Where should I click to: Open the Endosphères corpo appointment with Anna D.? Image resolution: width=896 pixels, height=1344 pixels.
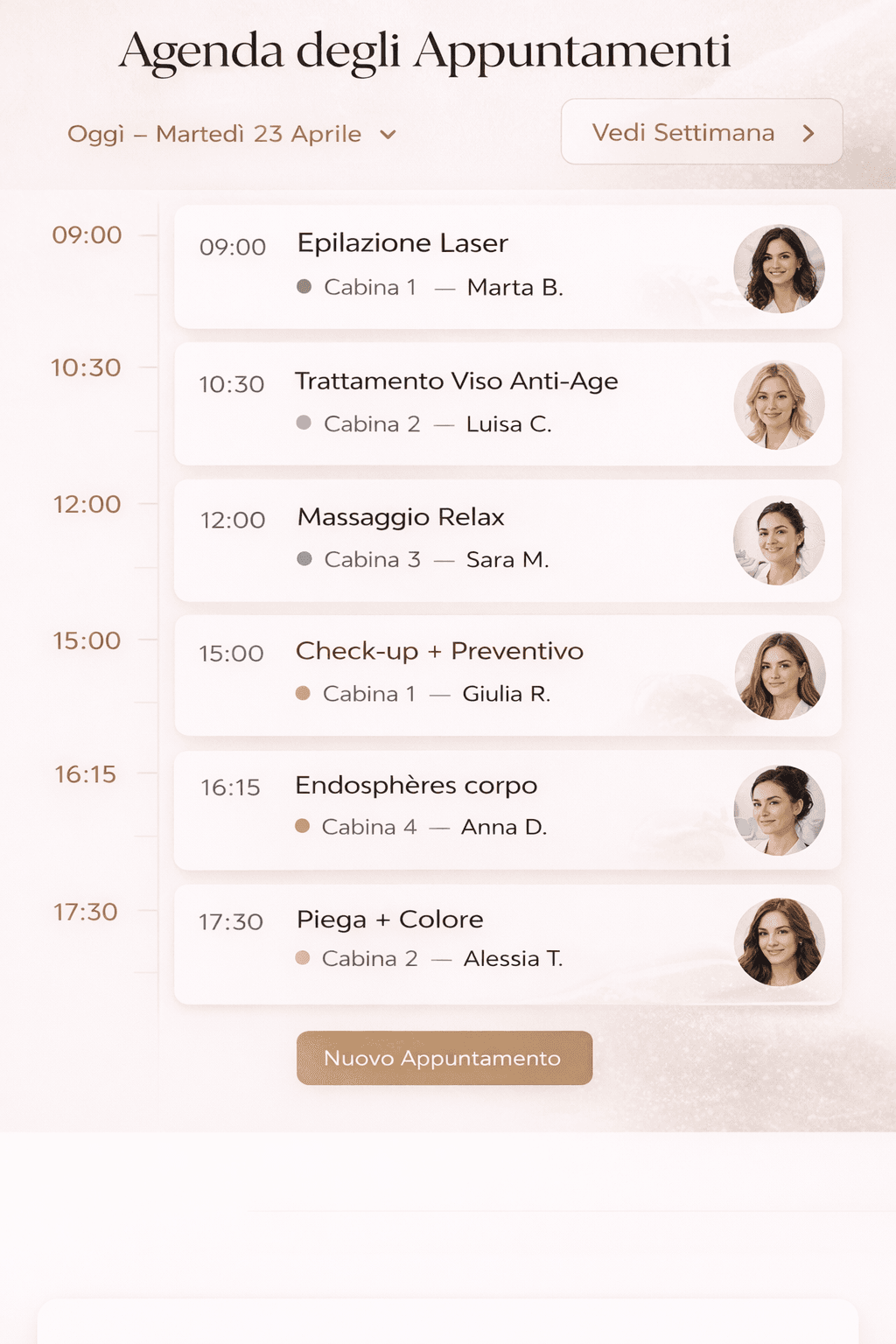pos(507,809)
